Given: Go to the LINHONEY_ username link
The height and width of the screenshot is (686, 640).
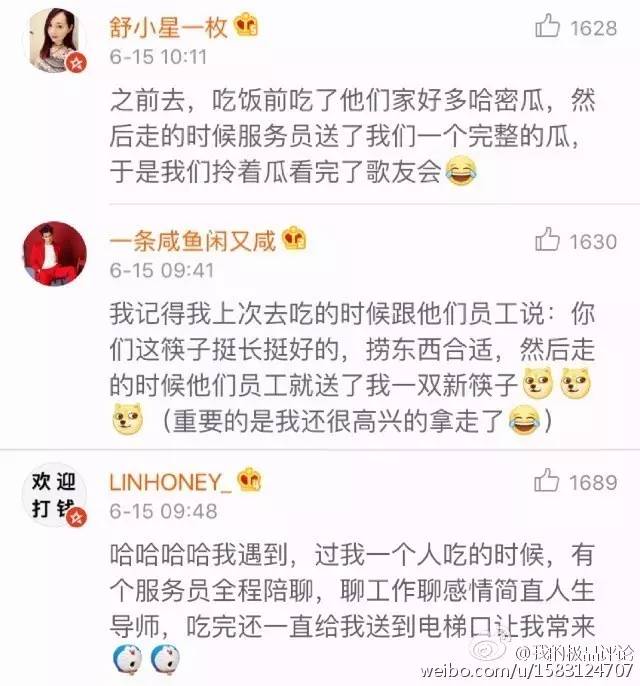Looking at the screenshot, I should (x=172, y=482).
